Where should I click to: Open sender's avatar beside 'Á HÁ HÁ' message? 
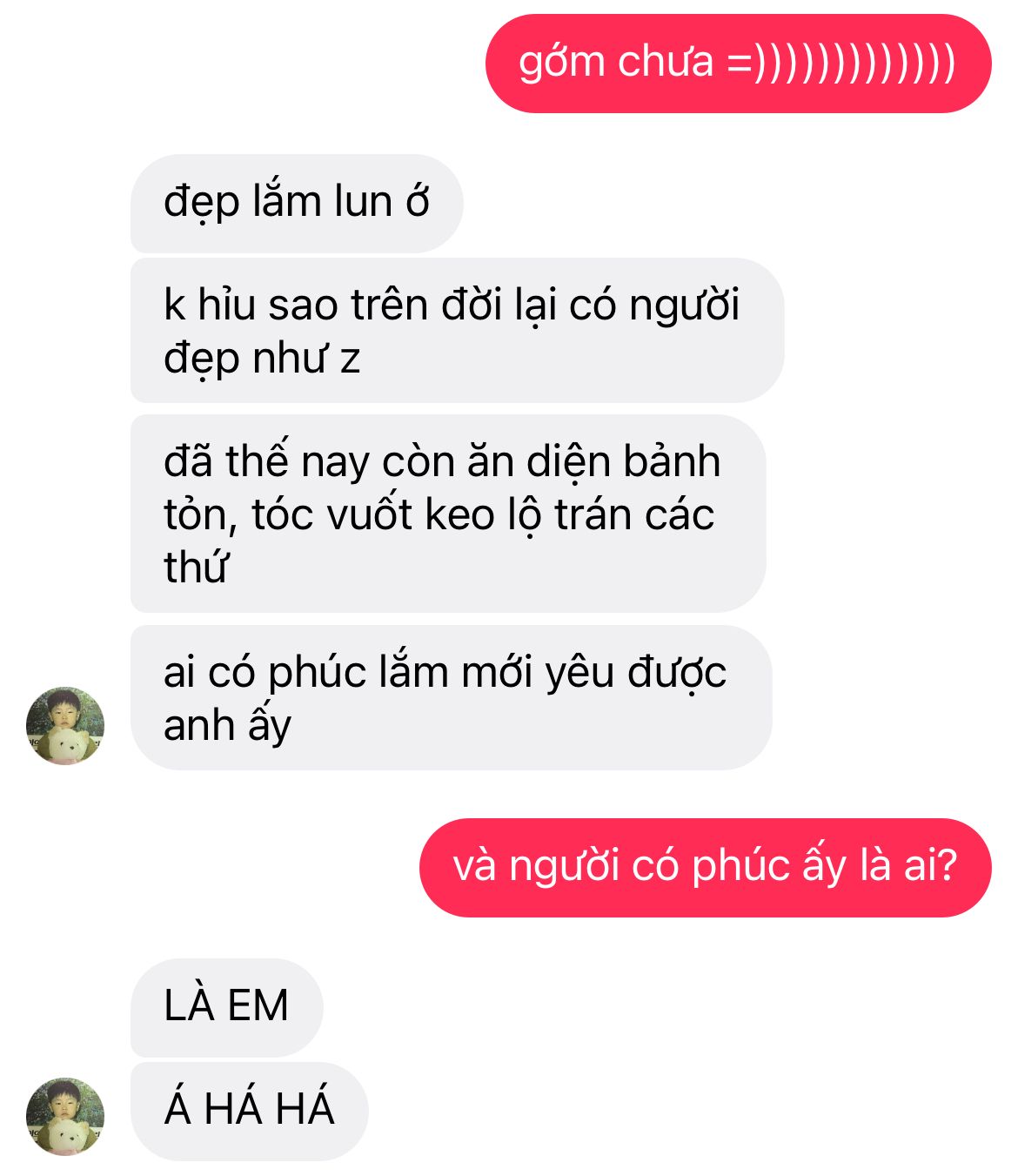tap(65, 1117)
